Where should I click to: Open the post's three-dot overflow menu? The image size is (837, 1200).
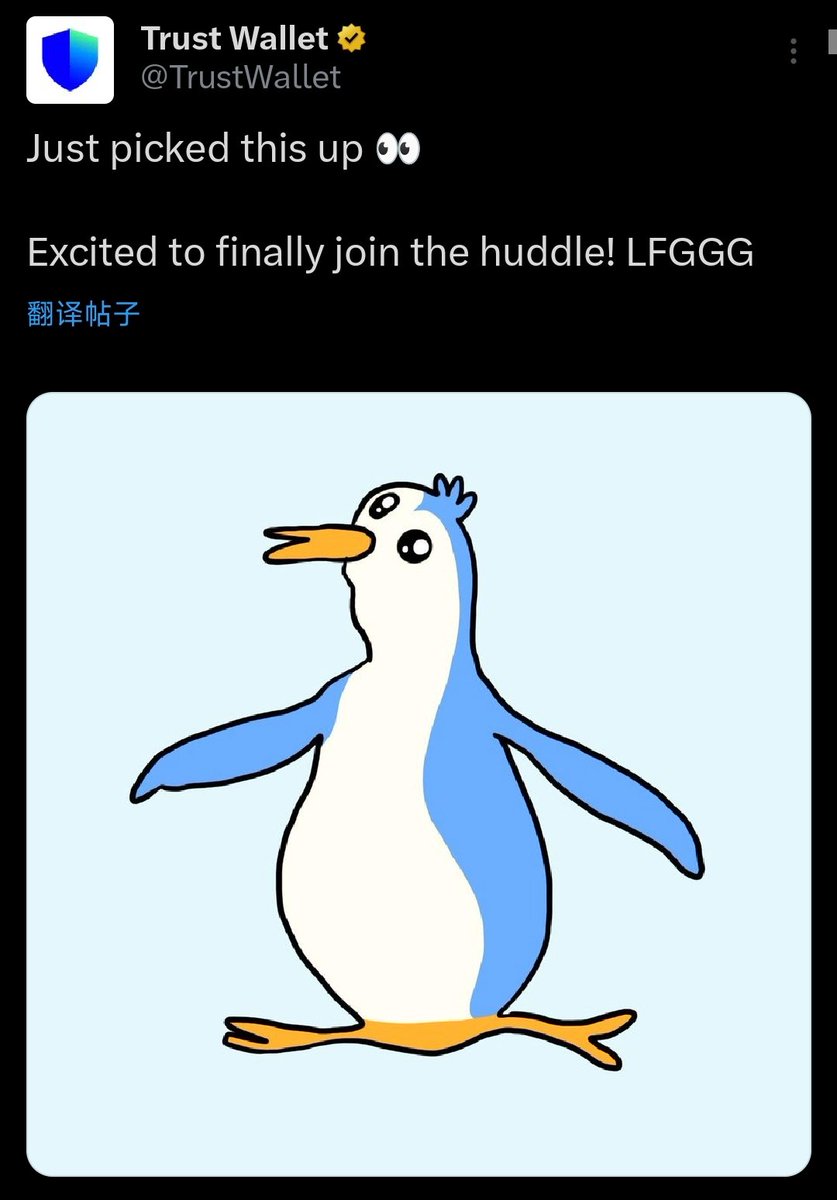(x=793, y=51)
